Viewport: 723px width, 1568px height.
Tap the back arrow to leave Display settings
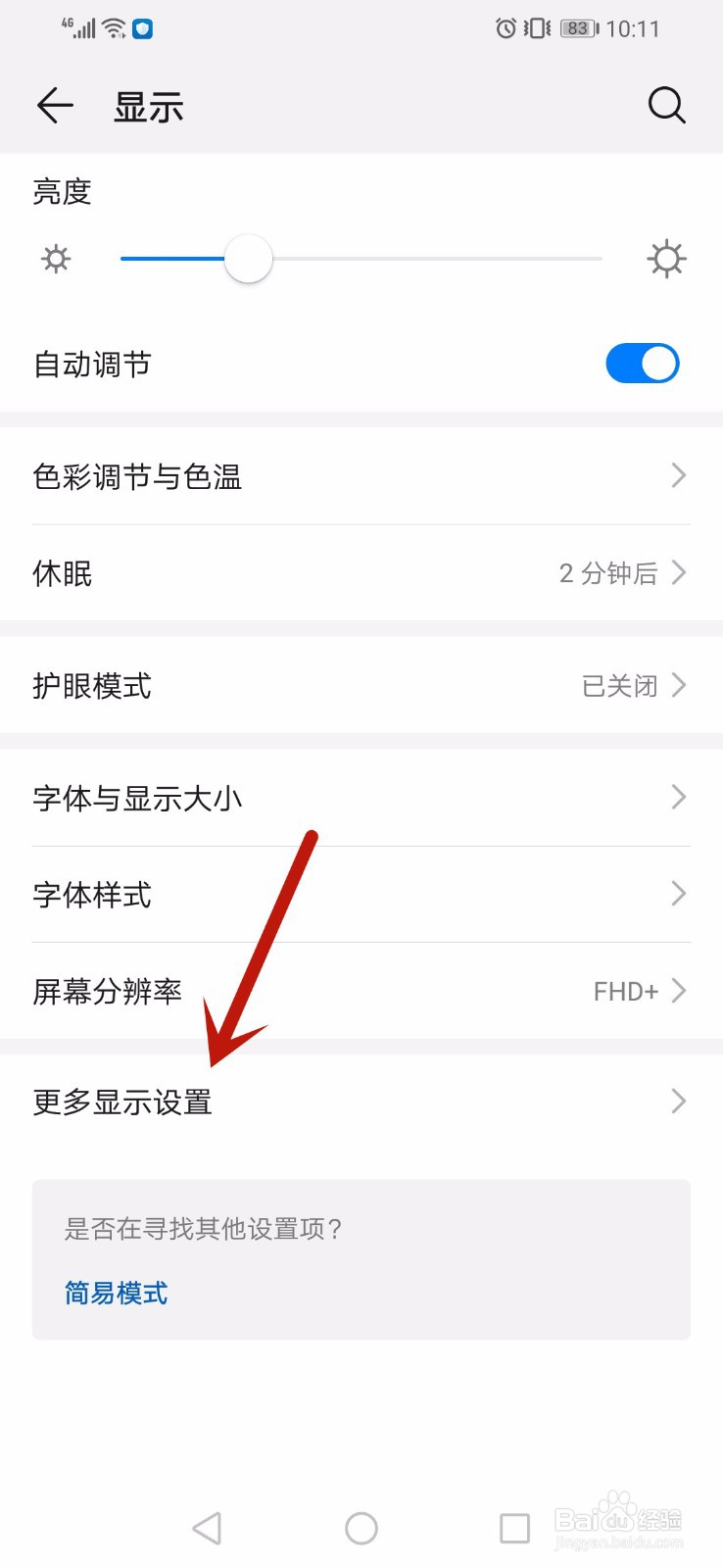[54, 105]
